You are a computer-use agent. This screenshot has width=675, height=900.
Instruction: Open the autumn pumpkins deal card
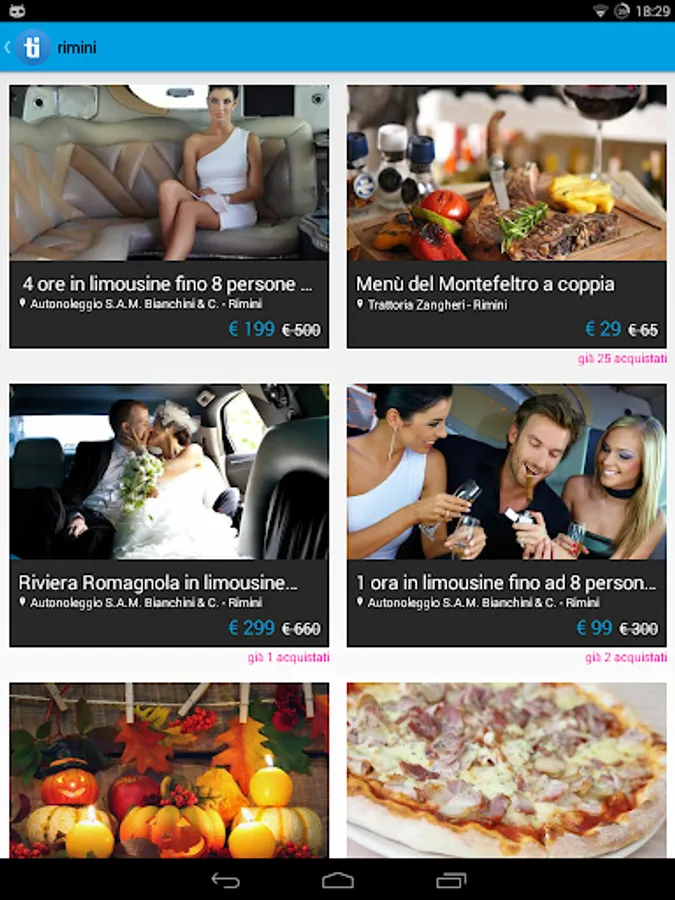(169, 770)
